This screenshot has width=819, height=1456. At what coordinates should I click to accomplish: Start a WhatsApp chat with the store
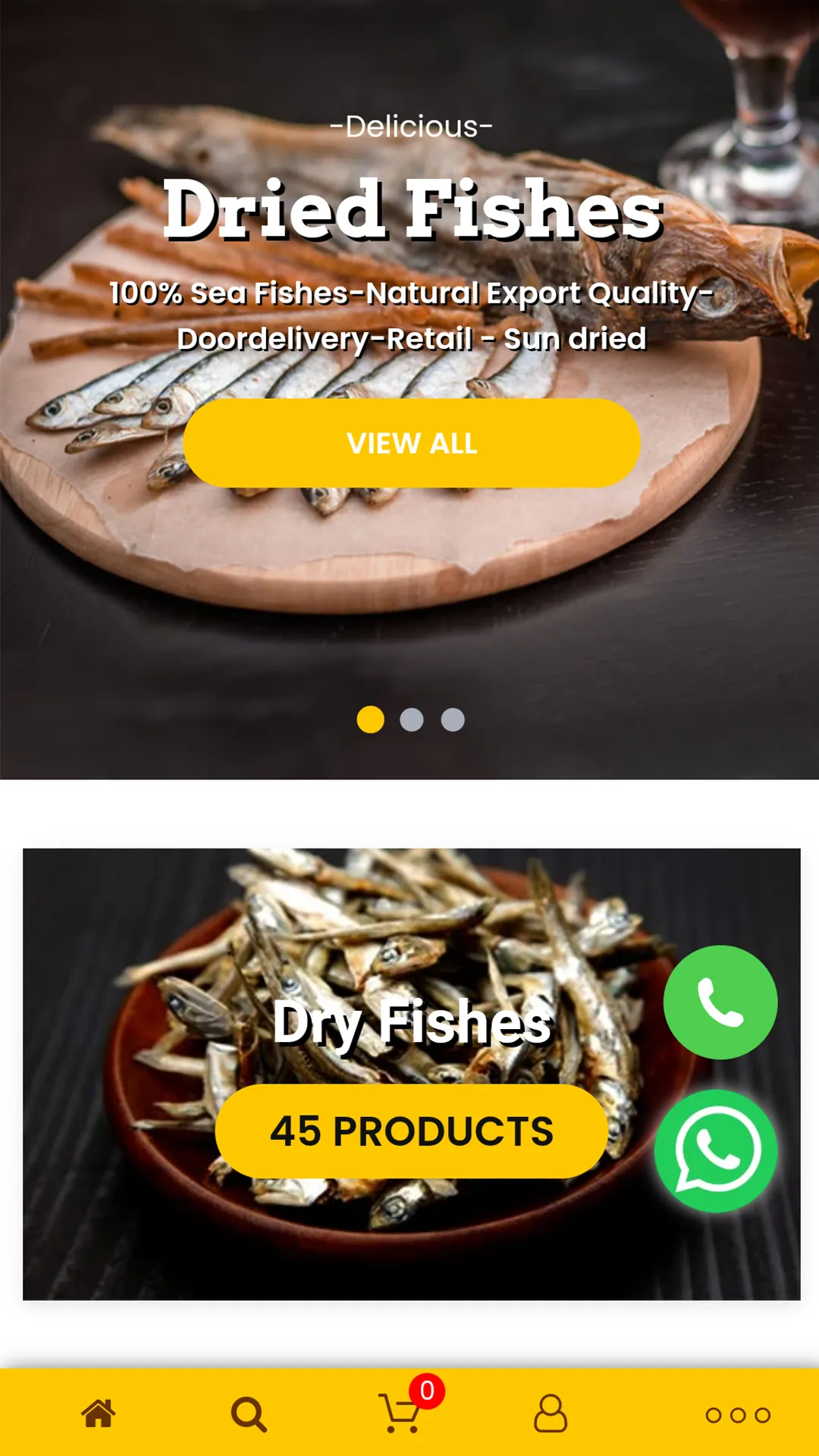[x=717, y=1151]
